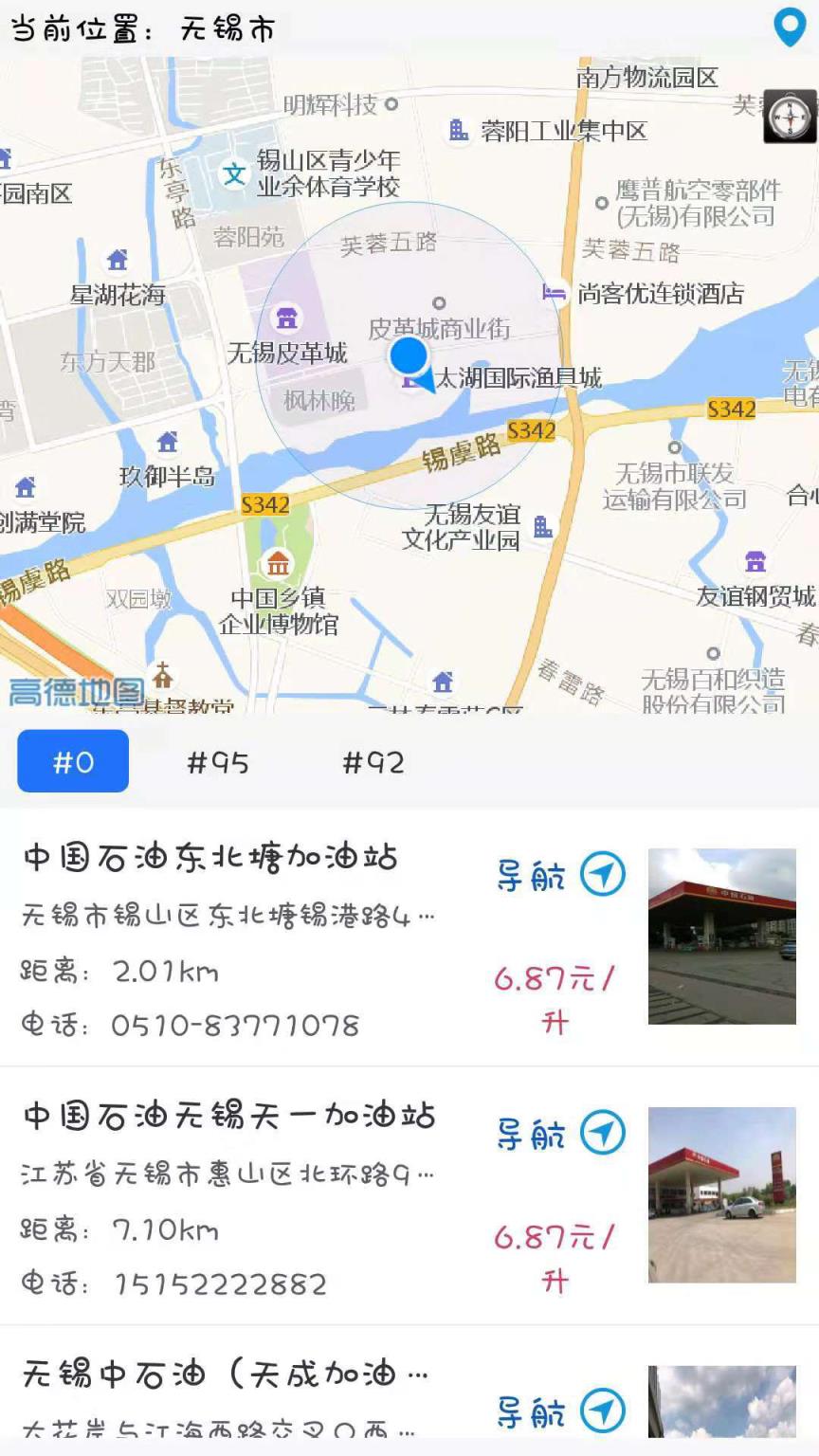The height and width of the screenshot is (1456, 819).
Task: Click the location pin icon top right
Action: (x=789, y=27)
